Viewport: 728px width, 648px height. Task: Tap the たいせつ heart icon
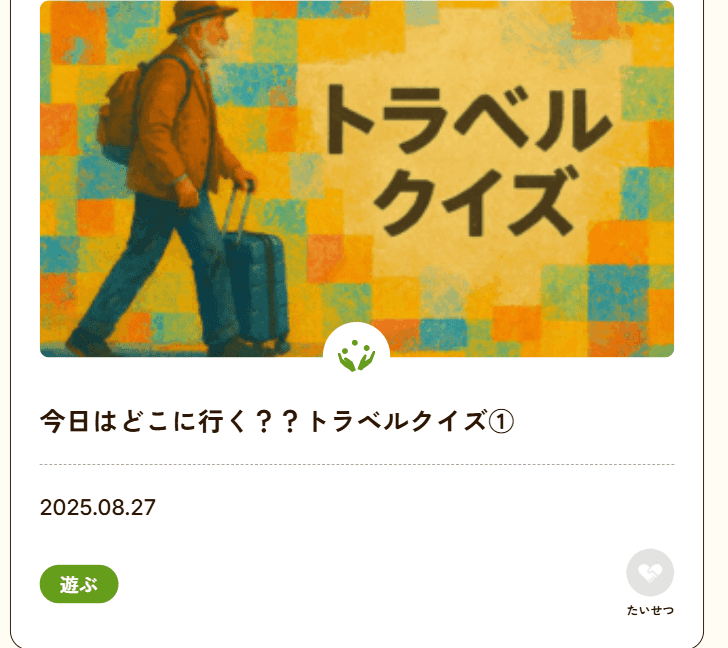coord(650,573)
